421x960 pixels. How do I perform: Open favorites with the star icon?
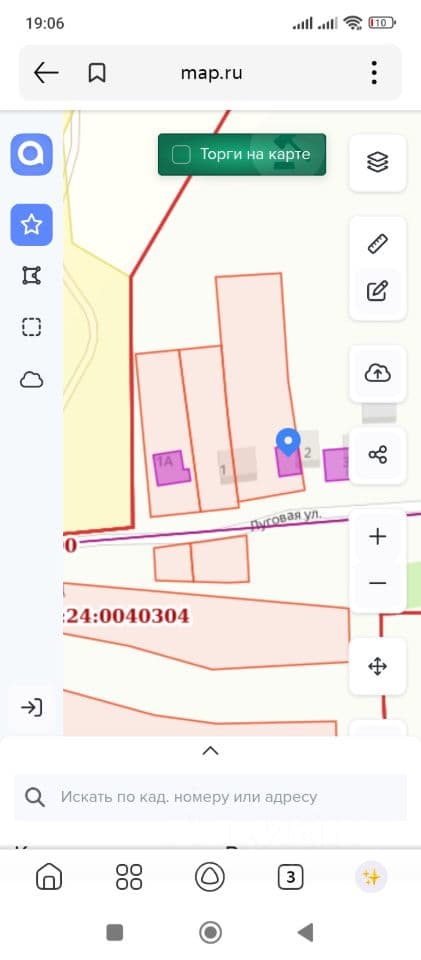31,225
